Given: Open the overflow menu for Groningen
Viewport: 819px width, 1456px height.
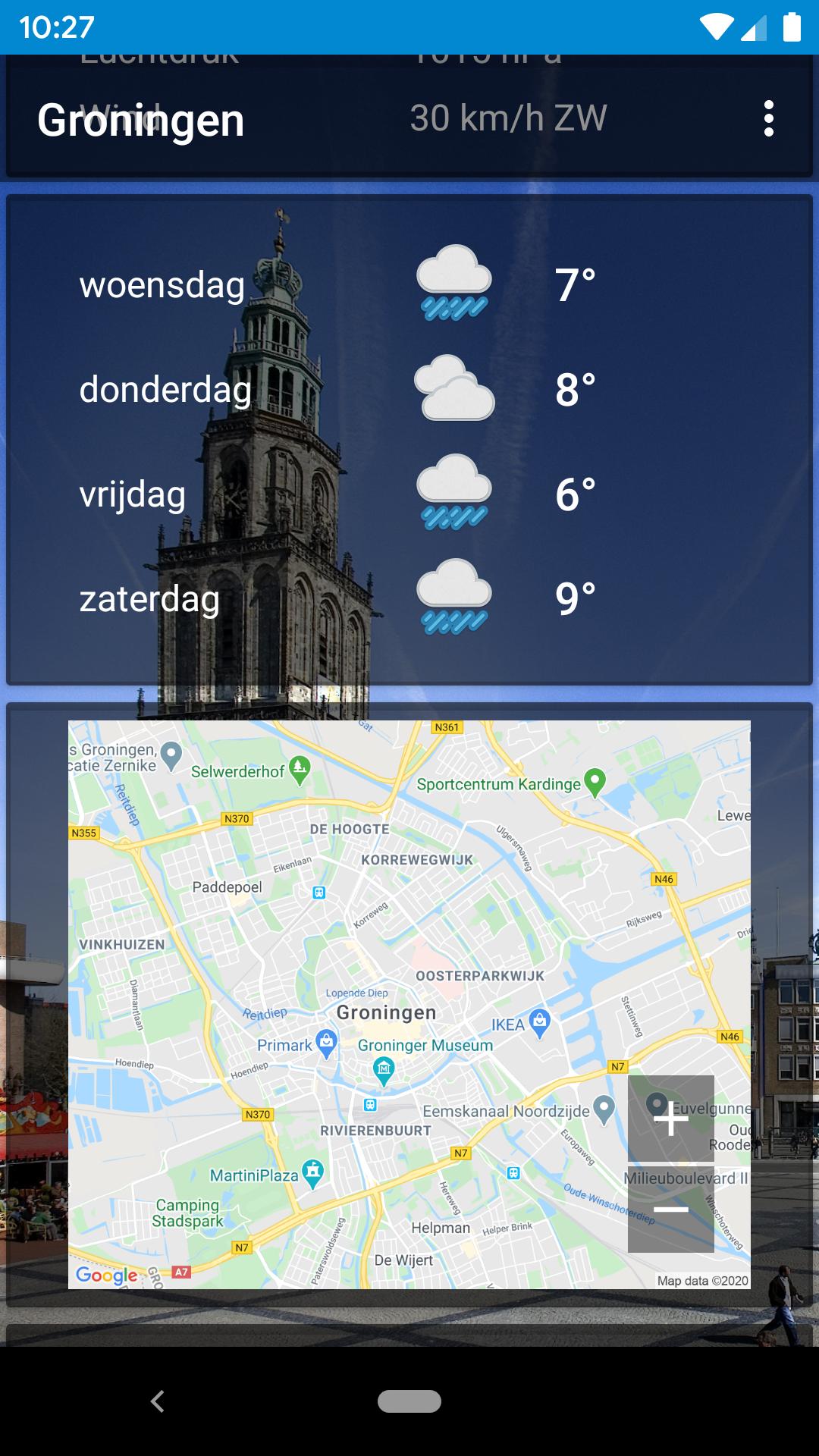Looking at the screenshot, I should (x=769, y=118).
